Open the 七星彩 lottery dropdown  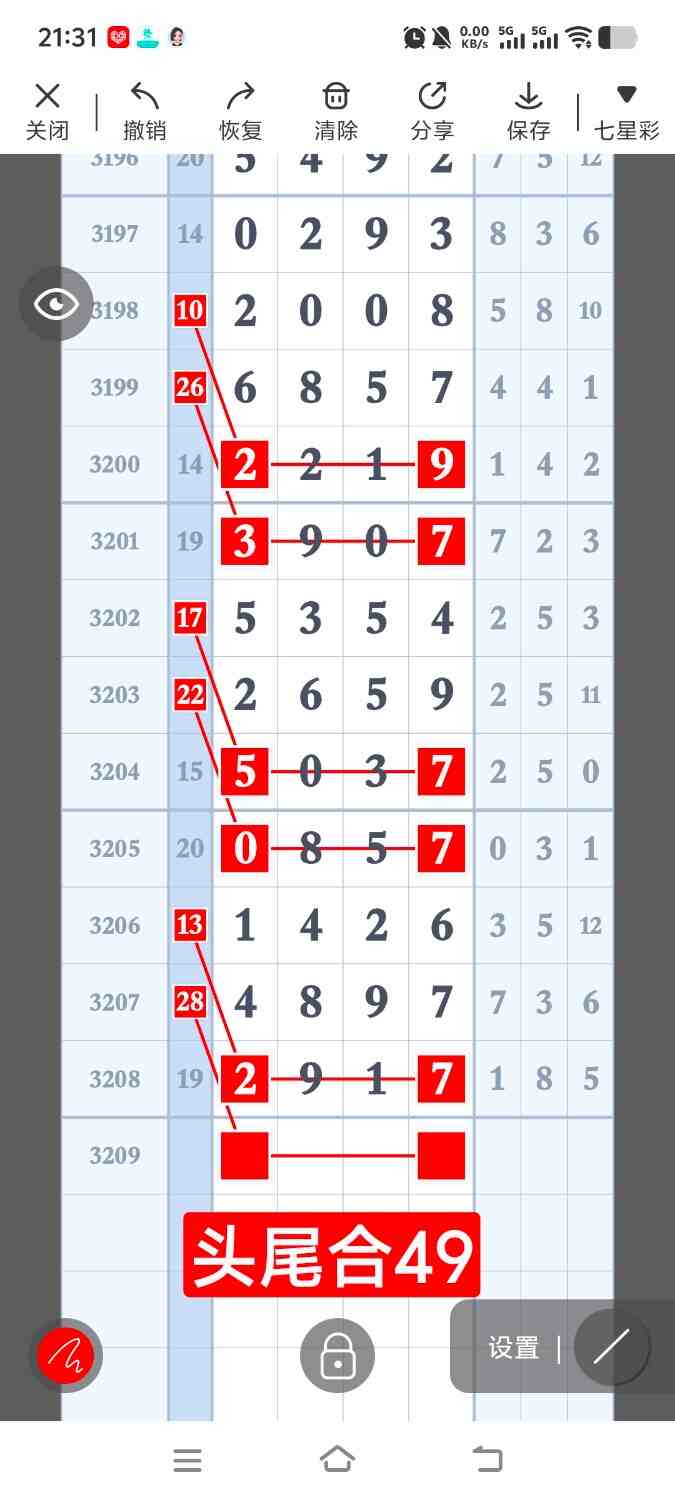[626, 111]
